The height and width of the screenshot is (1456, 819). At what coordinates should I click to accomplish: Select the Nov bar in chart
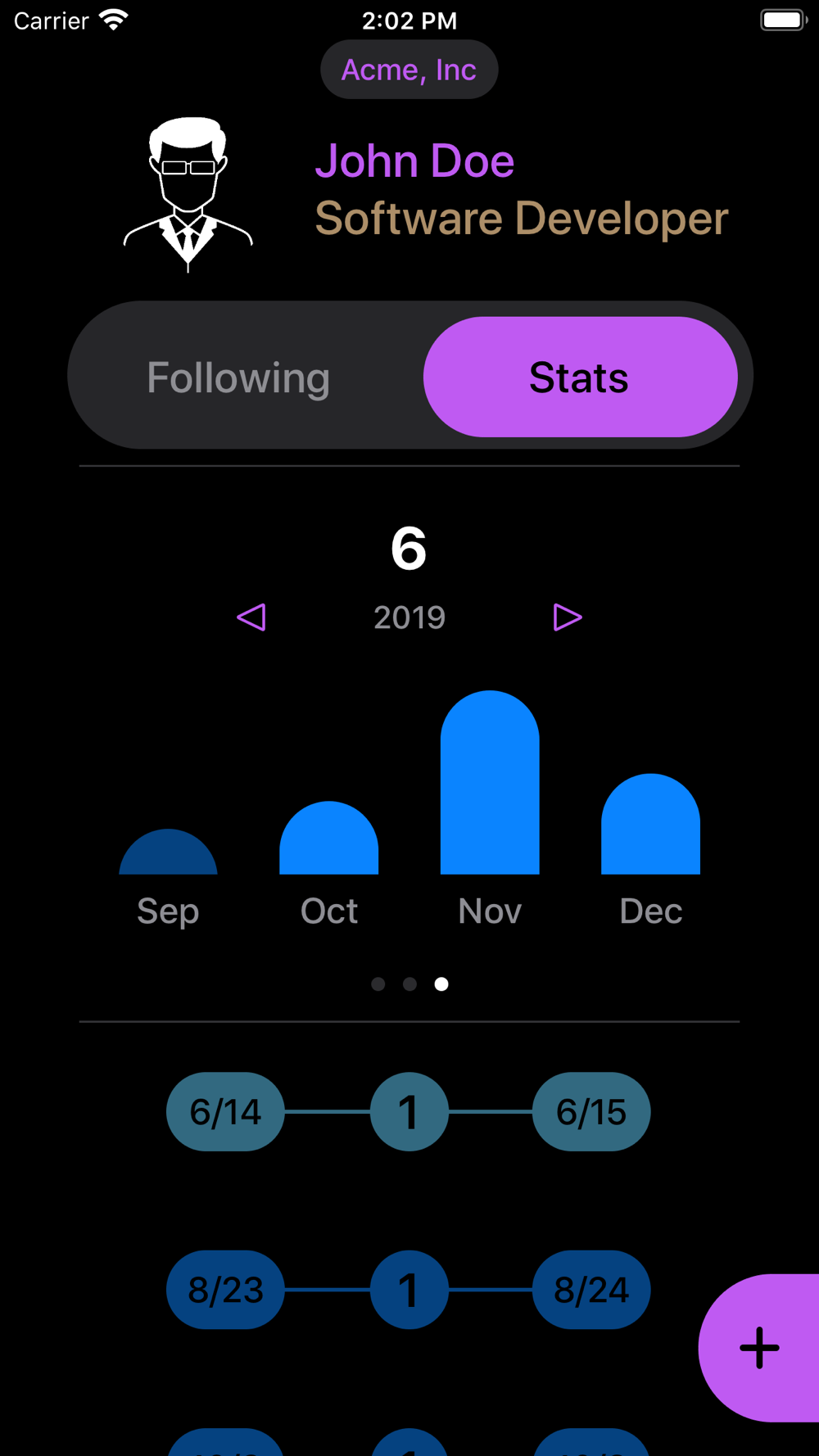490,783
